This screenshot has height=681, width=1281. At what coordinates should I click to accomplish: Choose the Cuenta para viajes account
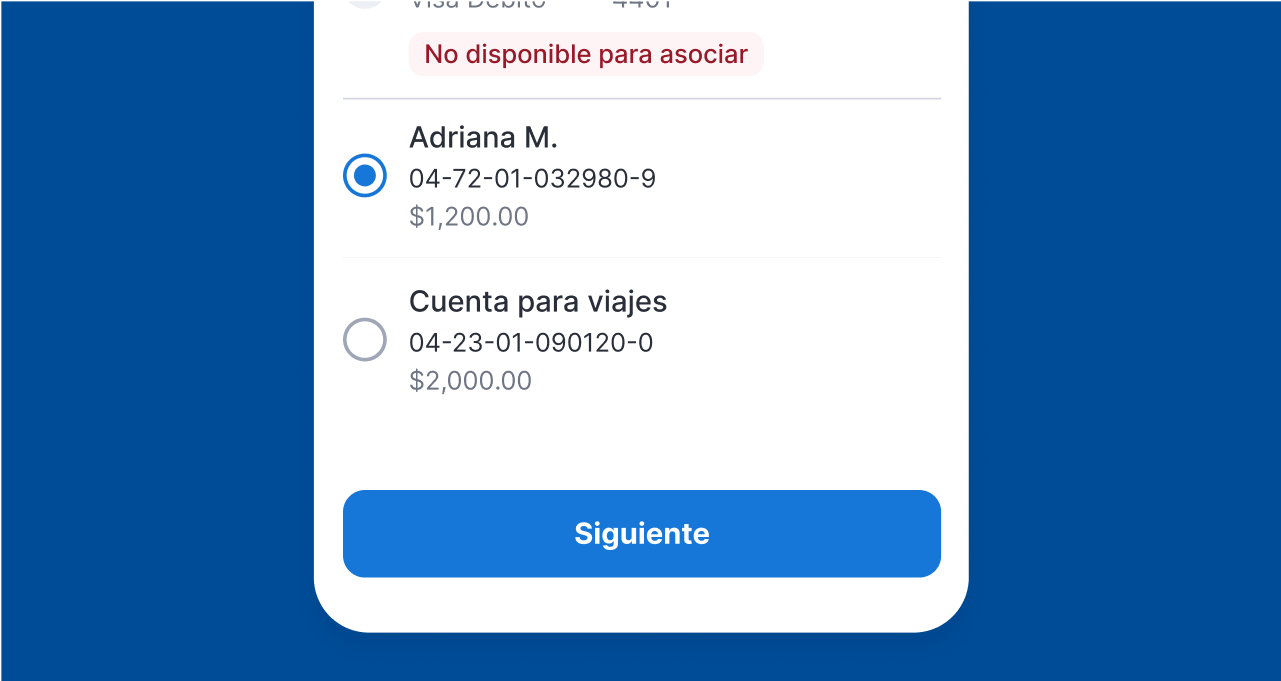(365, 340)
